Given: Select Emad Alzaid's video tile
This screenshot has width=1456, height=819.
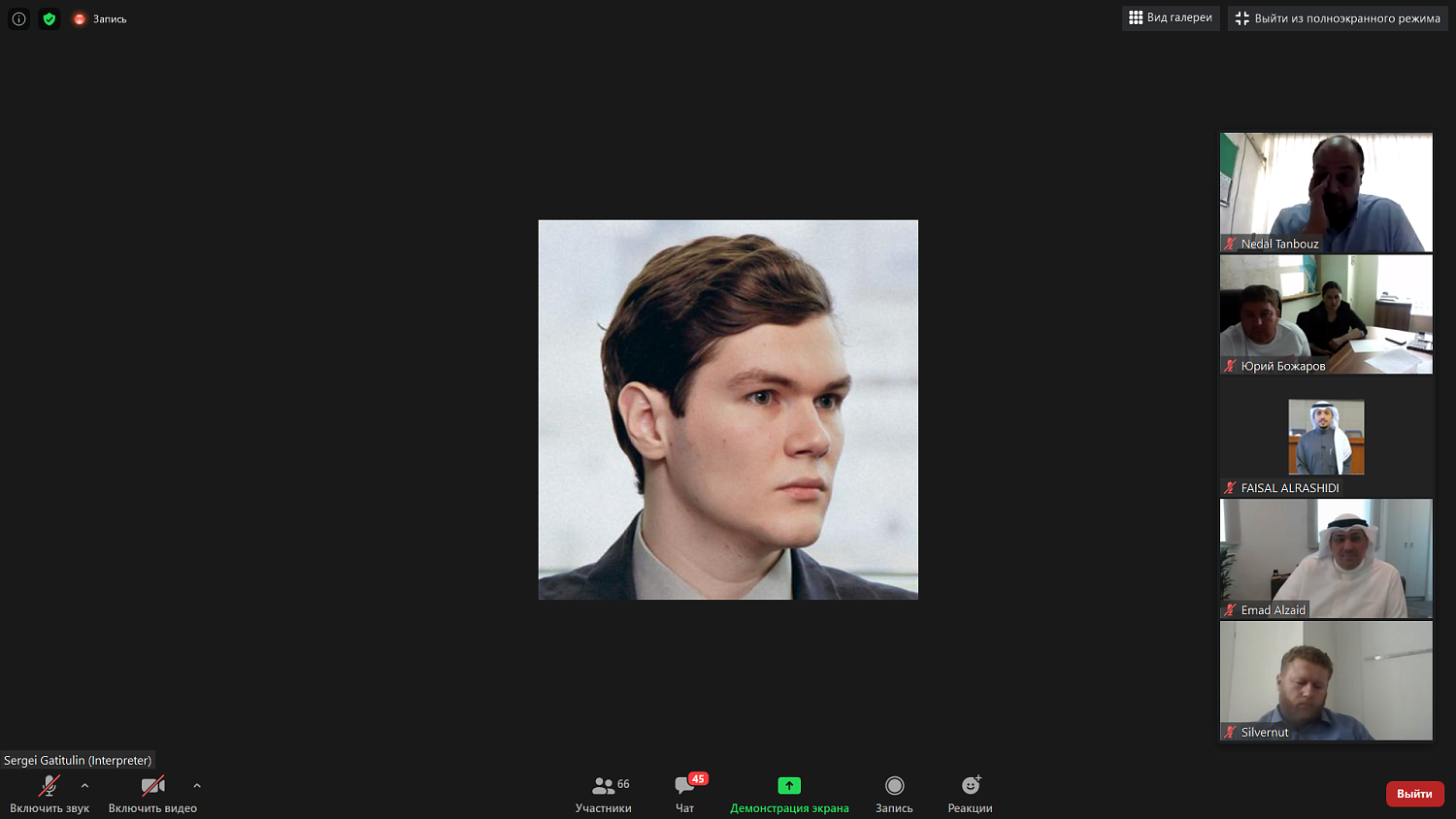Looking at the screenshot, I should click(x=1326, y=559).
